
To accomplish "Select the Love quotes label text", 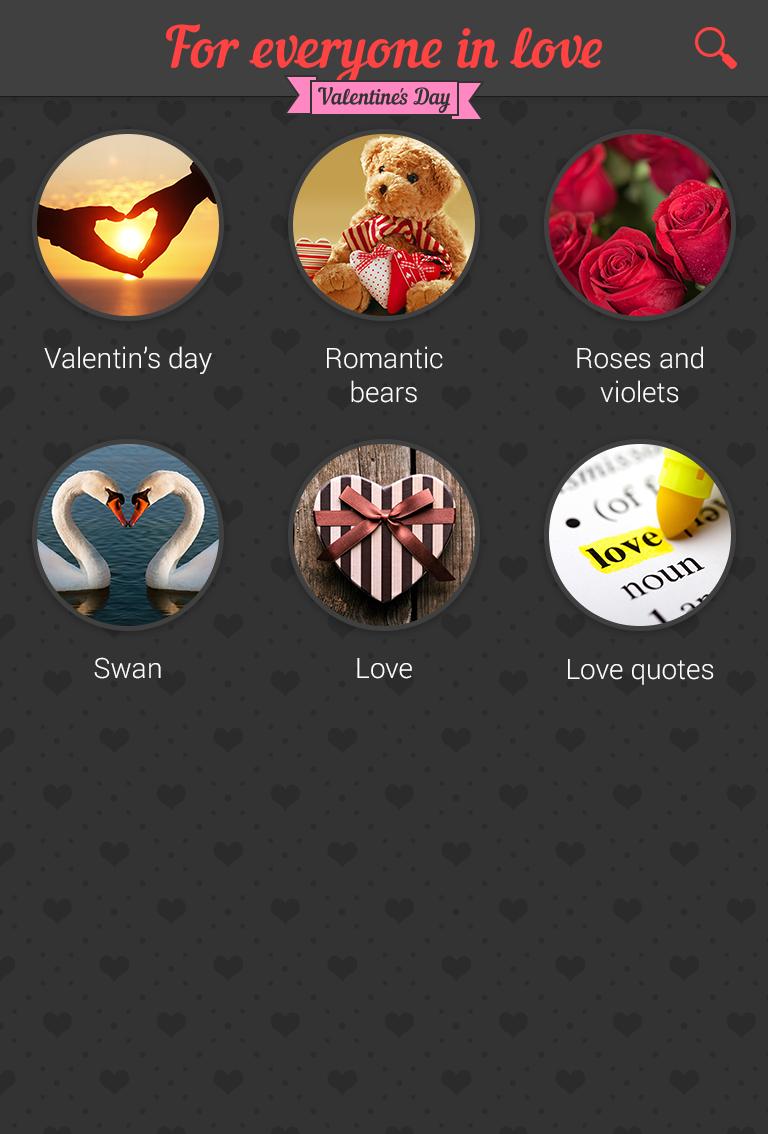I will pos(640,669).
